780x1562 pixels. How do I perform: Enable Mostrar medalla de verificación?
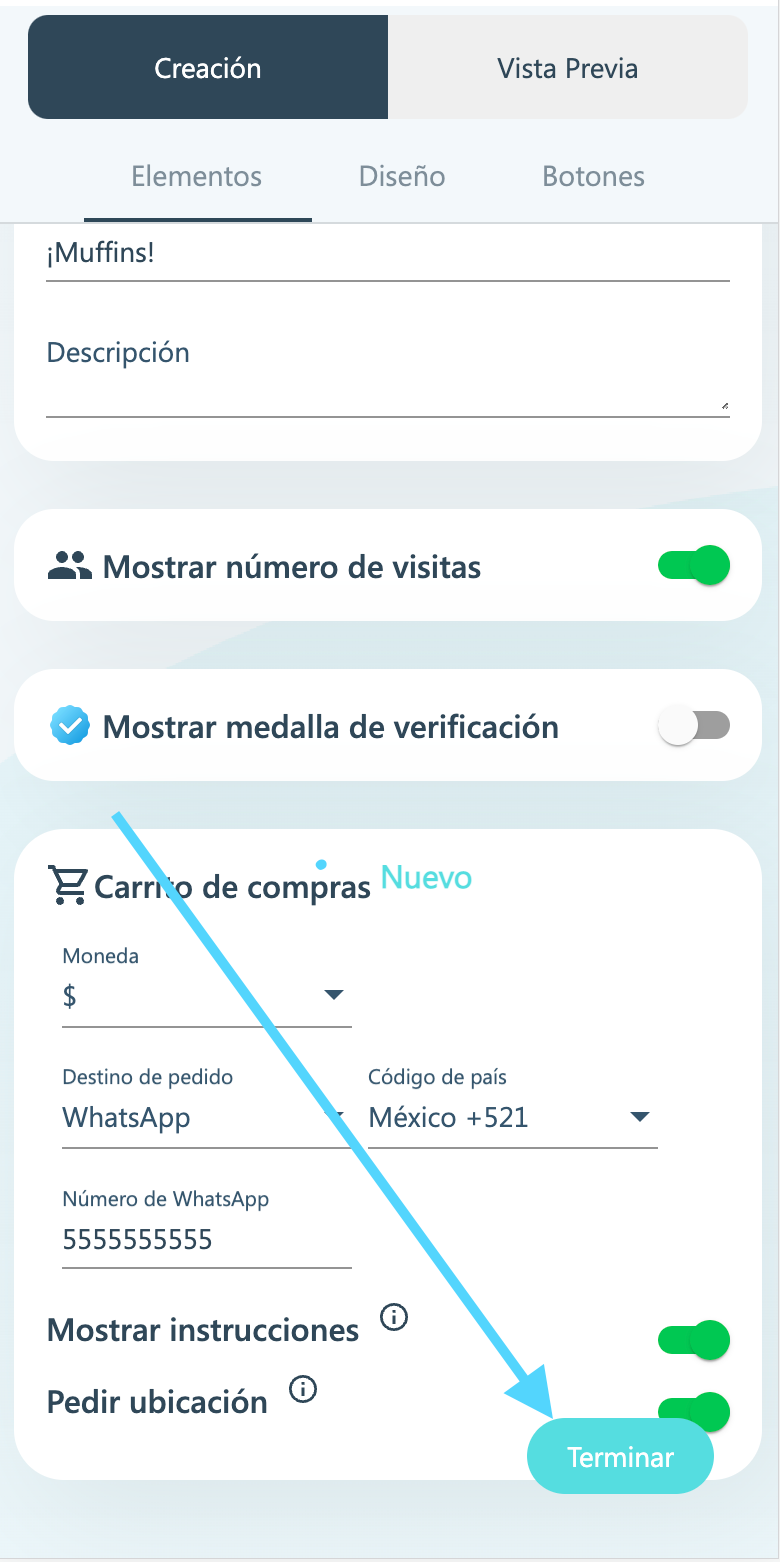[694, 727]
